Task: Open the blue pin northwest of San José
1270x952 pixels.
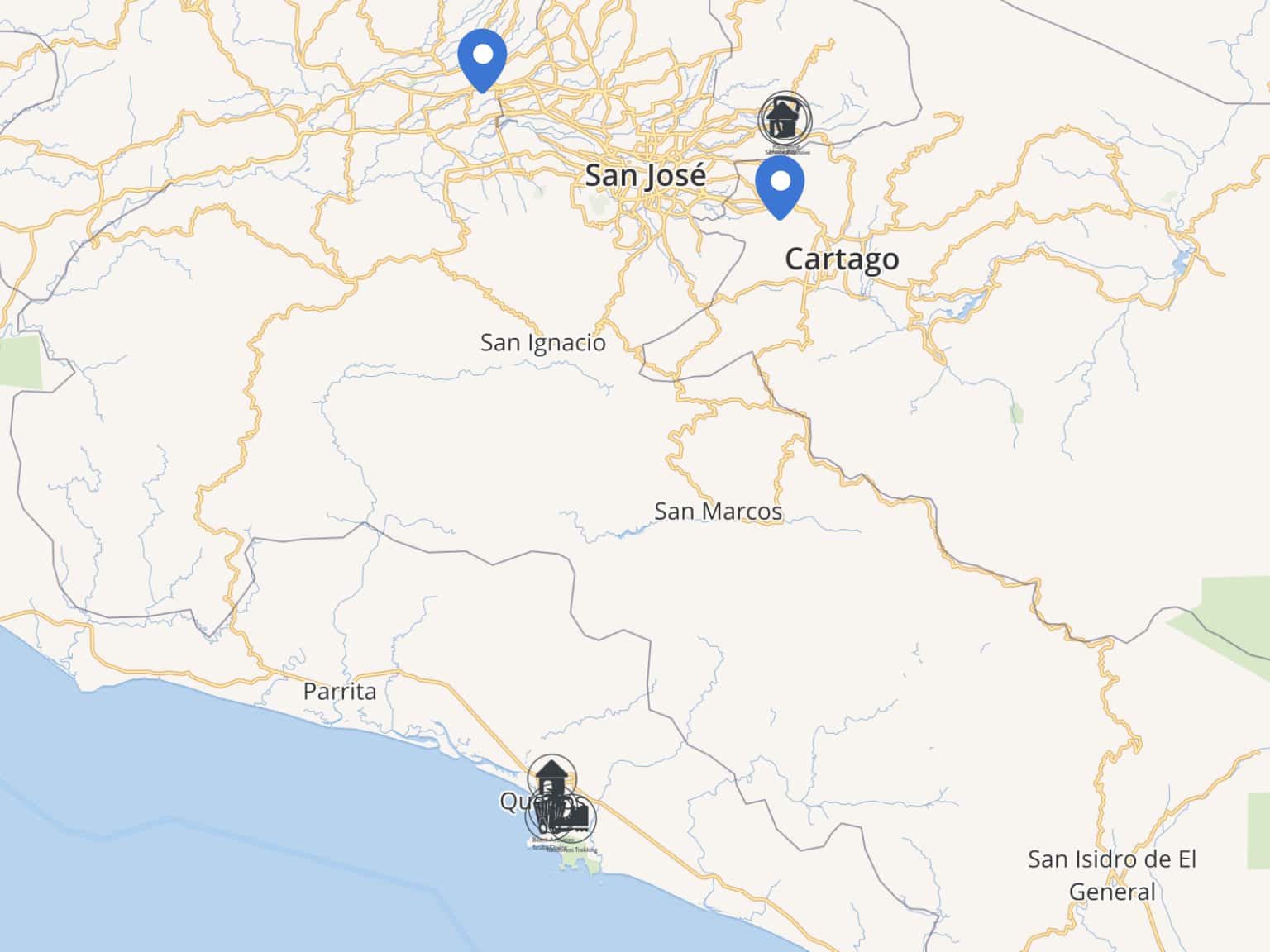Action: pyautogui.click(x=482, y=58)
